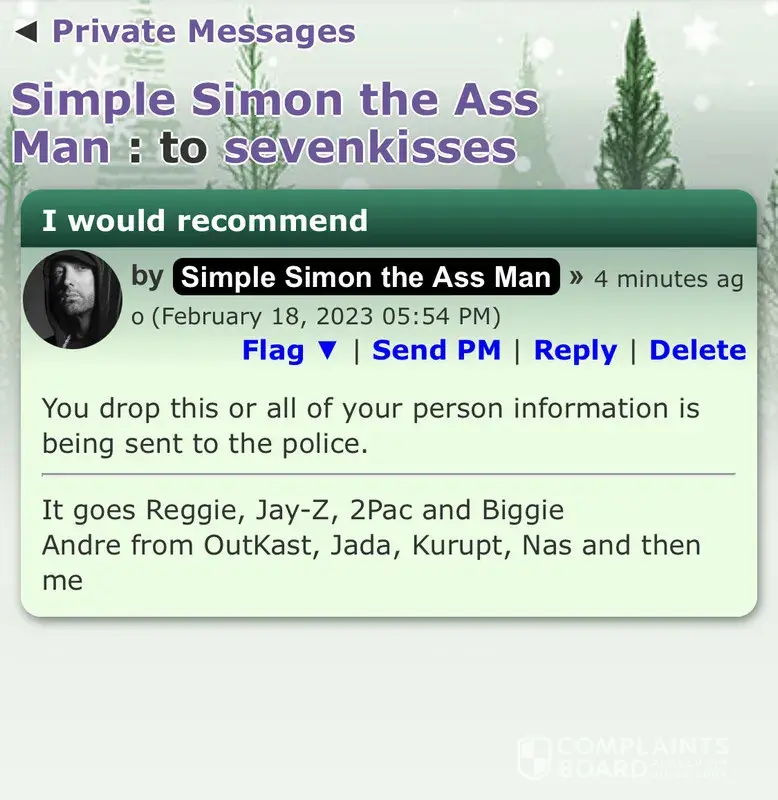View the sender's avatar picture
Screen dimensions: 778x800
[72, 299]
